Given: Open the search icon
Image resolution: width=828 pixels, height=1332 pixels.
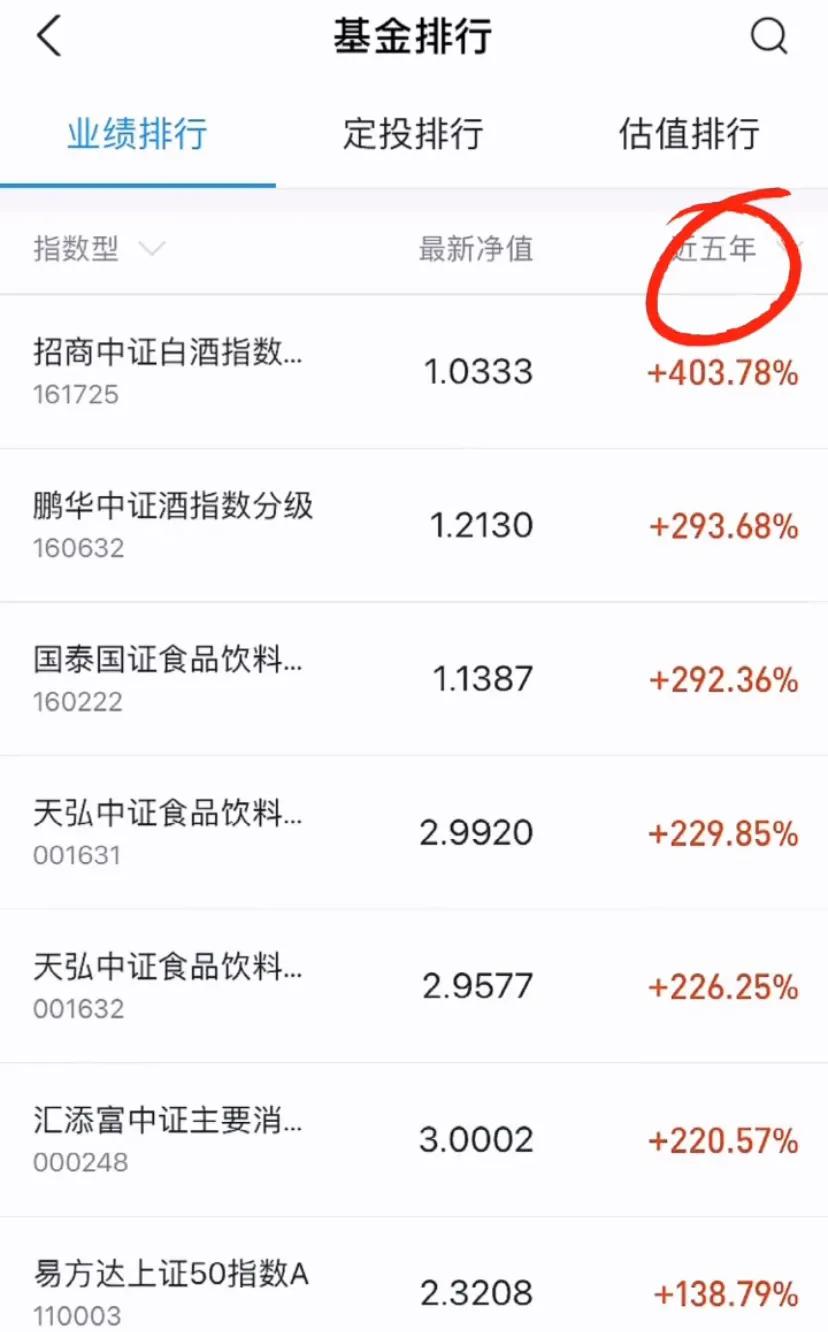Looking at the screenshot, I should [x=769, y=37].
